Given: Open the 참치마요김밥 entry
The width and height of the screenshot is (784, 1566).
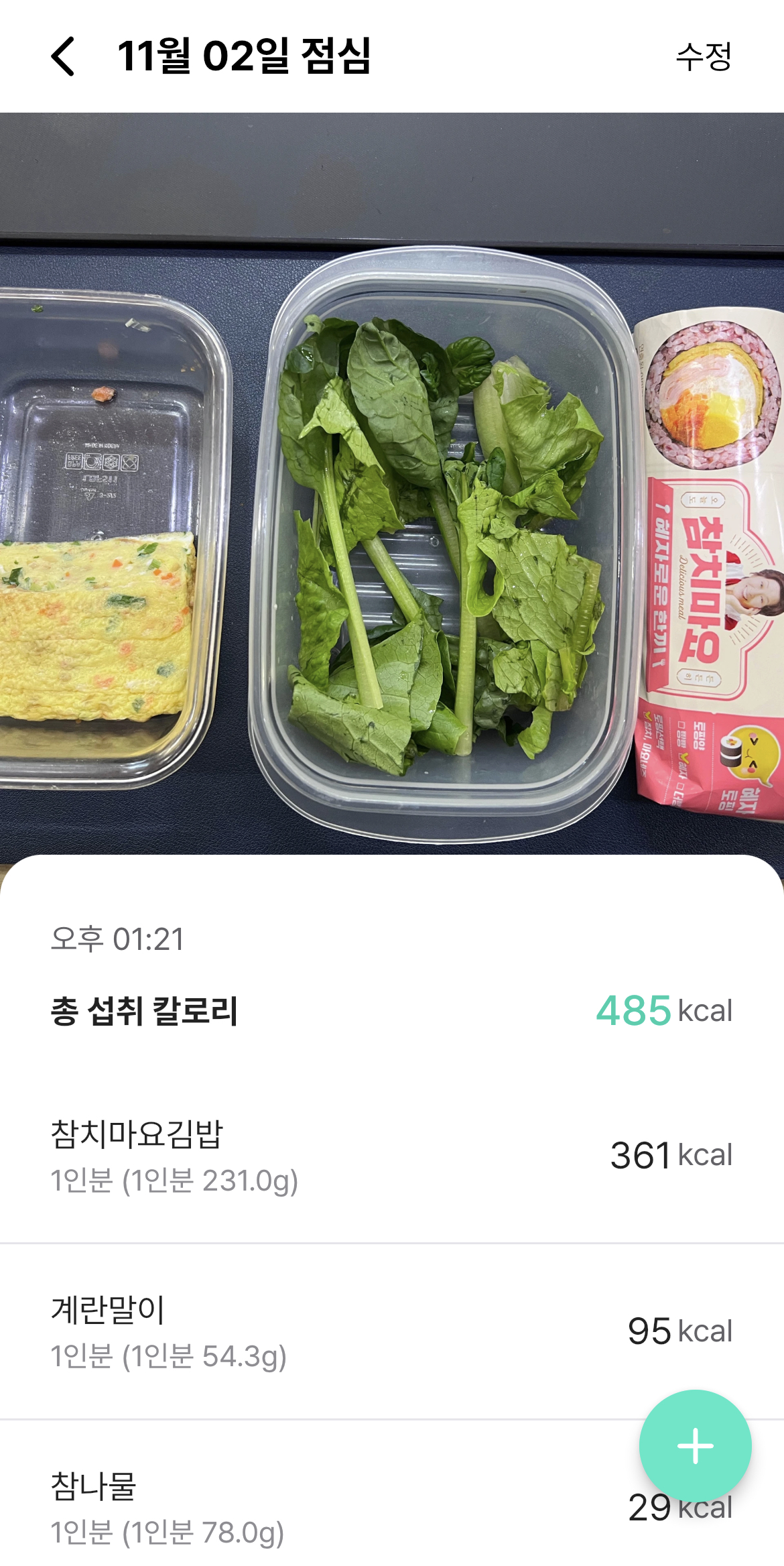Looking at the screenshot, I should coord(392,1156).
